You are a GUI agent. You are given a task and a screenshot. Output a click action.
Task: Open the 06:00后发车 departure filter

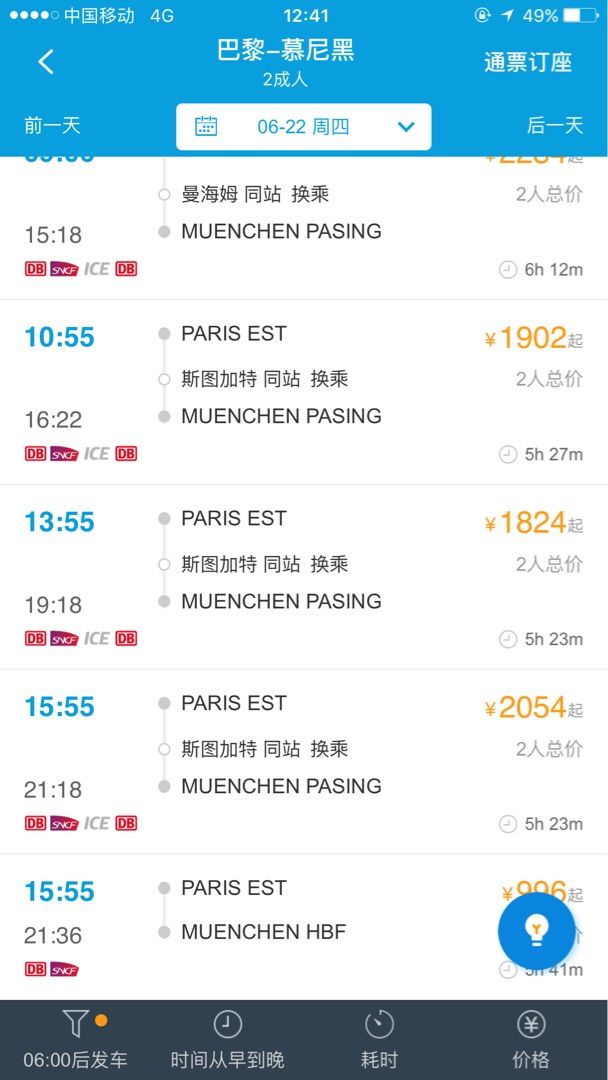(76, 1040)
